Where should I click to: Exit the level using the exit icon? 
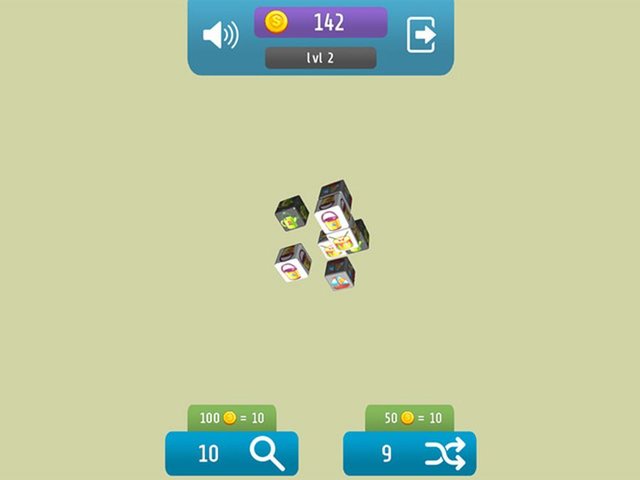pyautogui.click(x=421, y=35)
